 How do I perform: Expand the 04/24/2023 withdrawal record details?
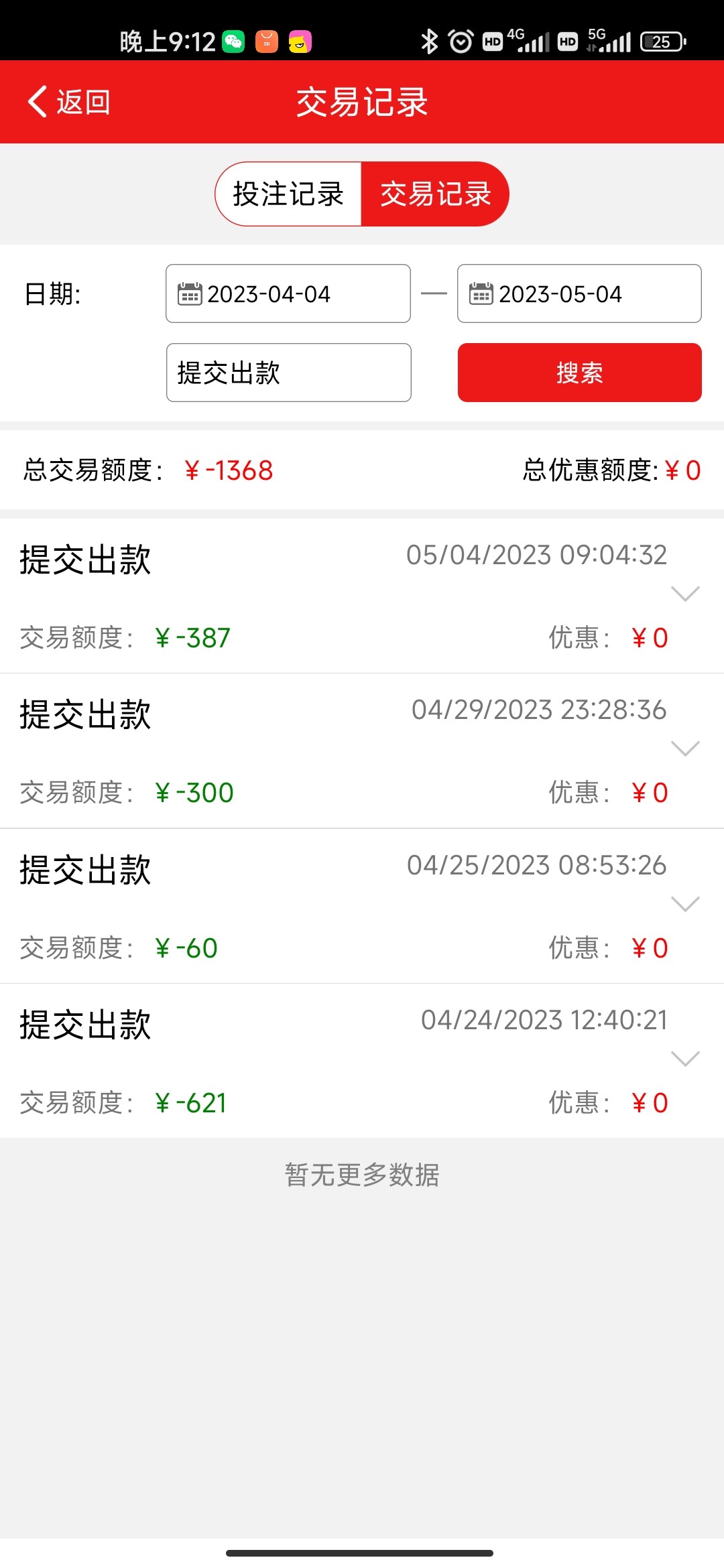pos(684,1060)
